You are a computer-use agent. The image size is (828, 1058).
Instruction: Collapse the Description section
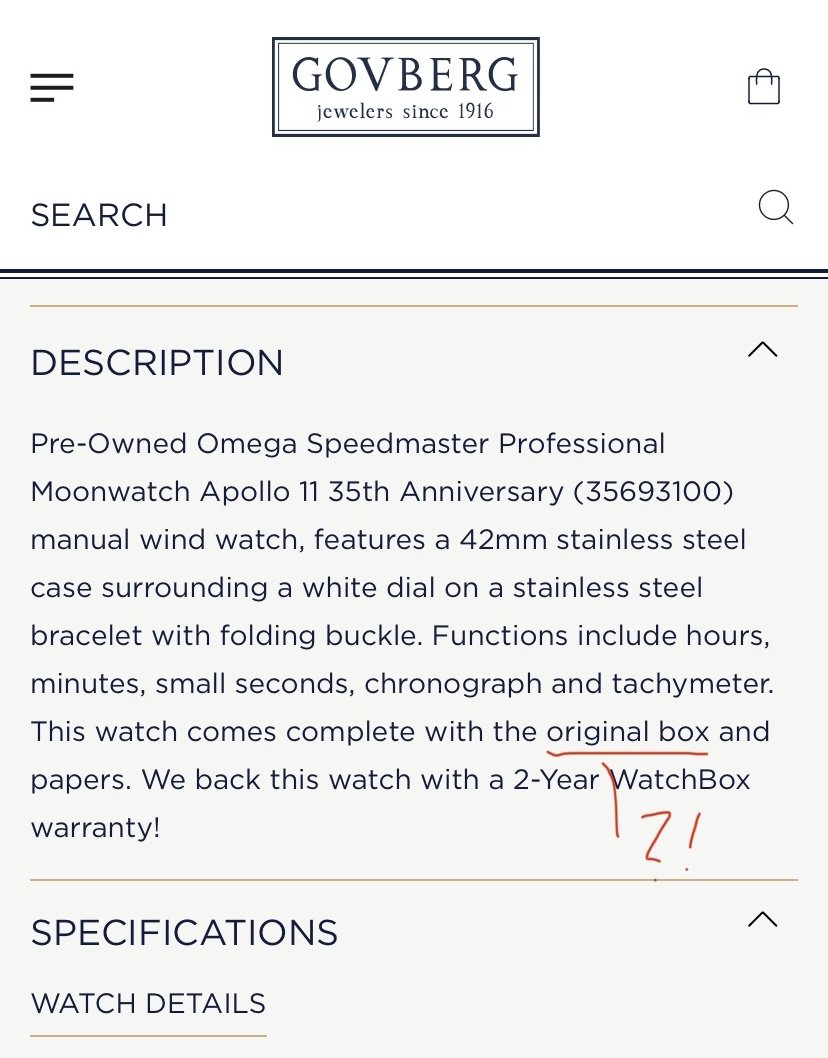[x=762, y=349]
